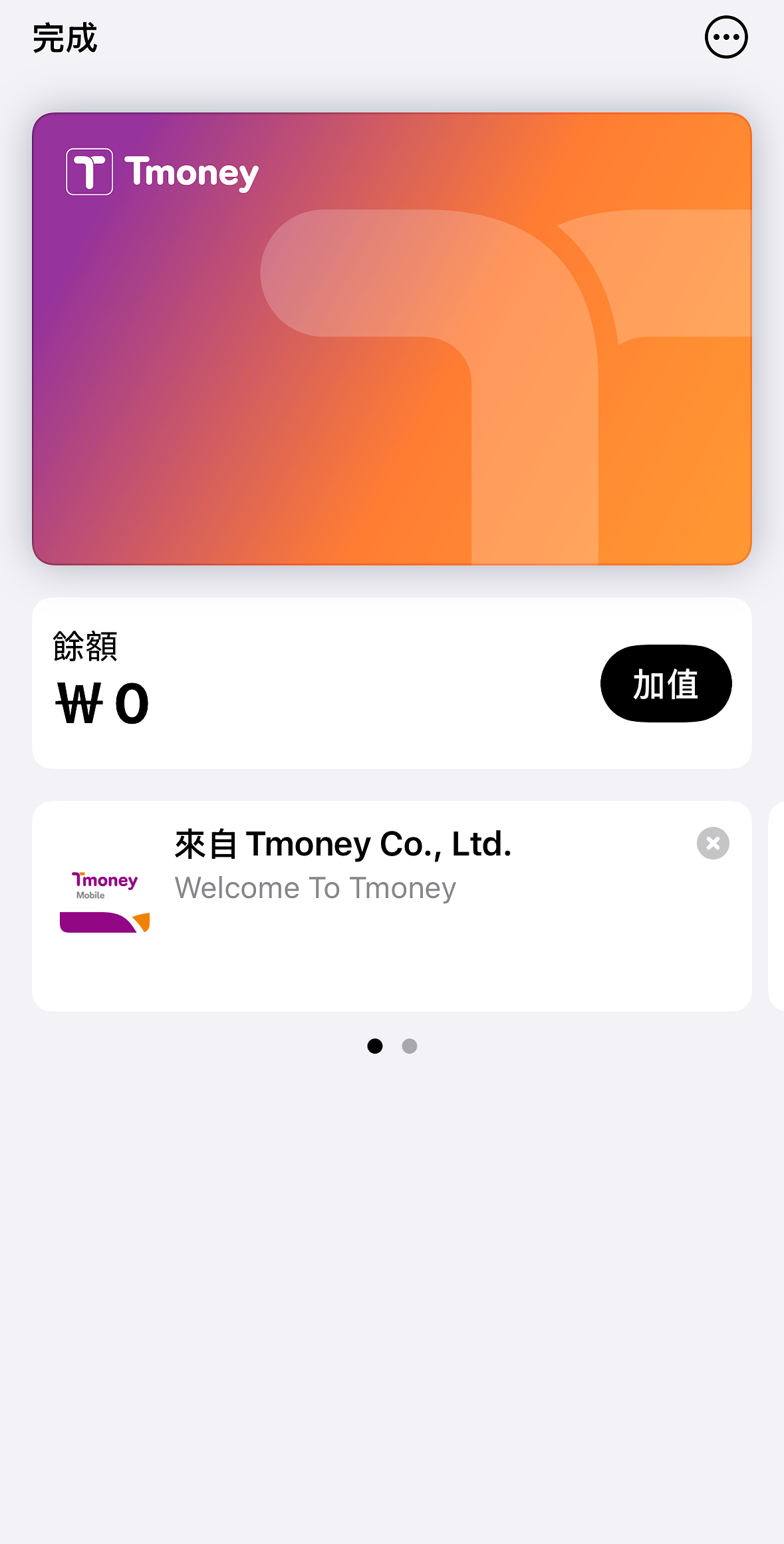784x1544 pixels.
Task: Open the more options ellipsis menu
Action: pos(726,37)
